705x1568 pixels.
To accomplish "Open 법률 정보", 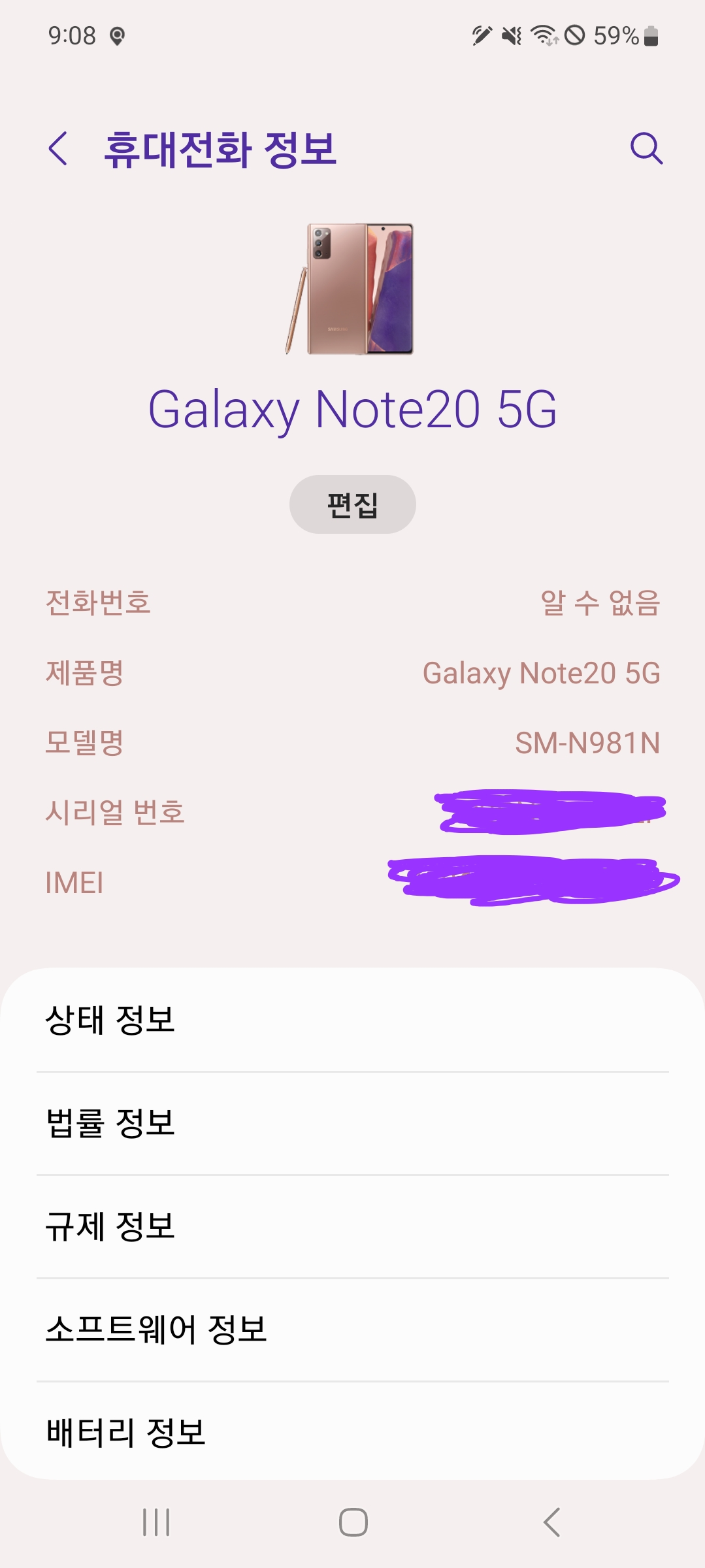I will [352, 1123].
